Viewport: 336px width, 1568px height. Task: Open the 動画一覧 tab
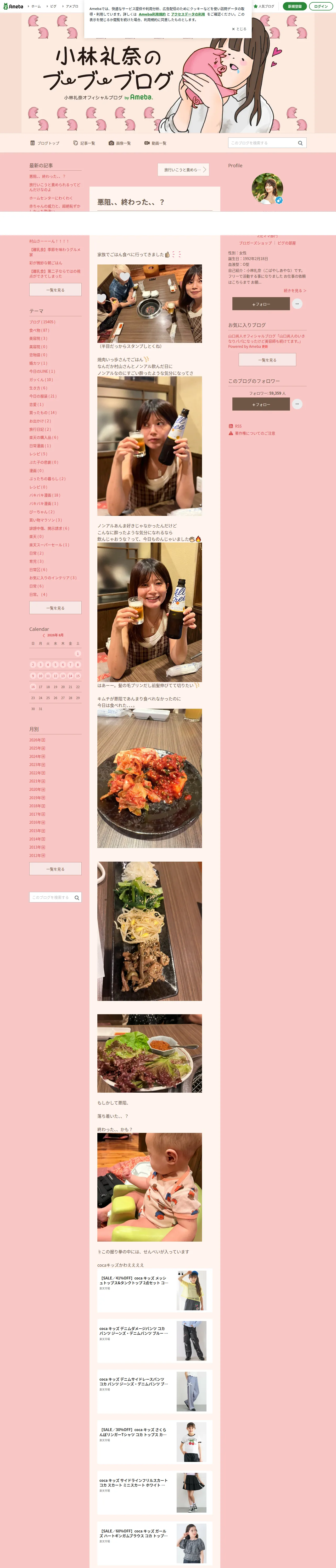(155, 143)
